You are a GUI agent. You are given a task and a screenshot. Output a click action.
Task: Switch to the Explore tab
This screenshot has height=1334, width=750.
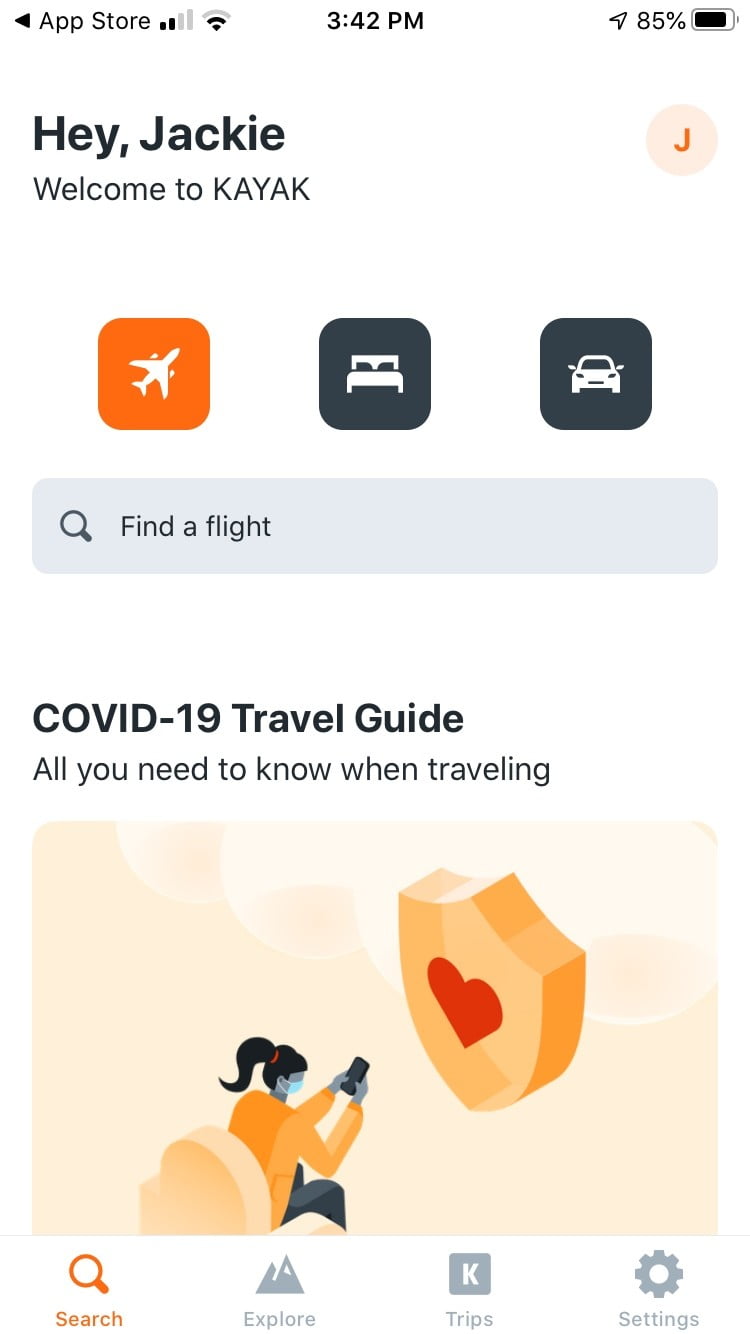(x=279, y=1290)
